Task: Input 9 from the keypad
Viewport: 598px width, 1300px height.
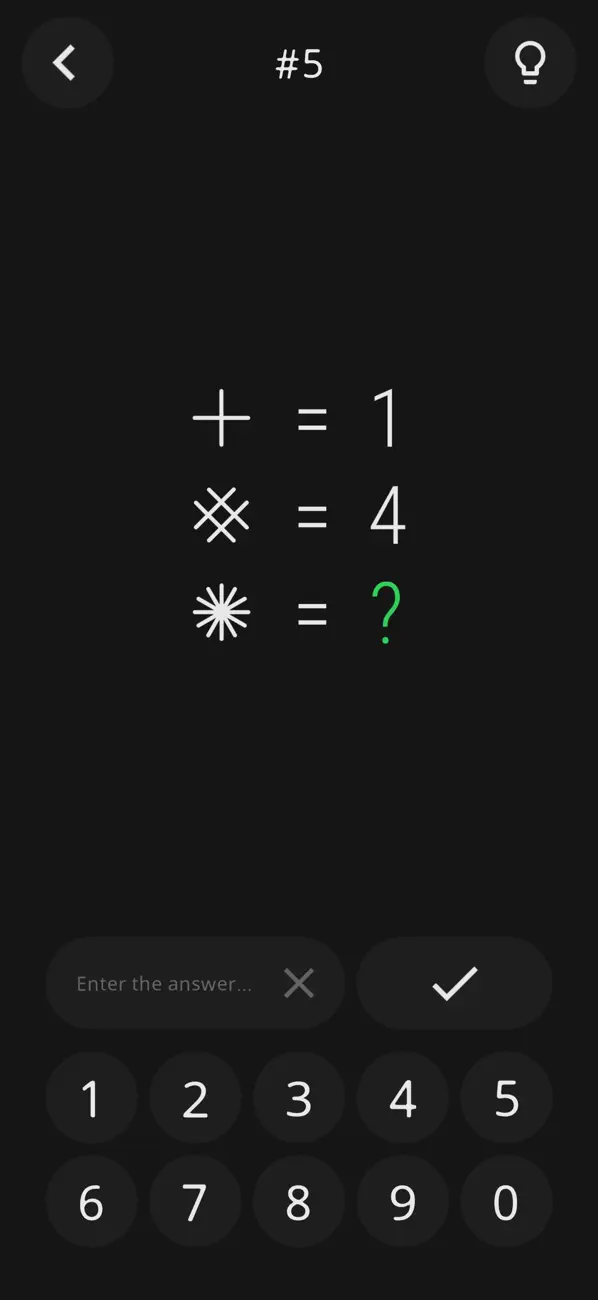Action: point(403,1202)
